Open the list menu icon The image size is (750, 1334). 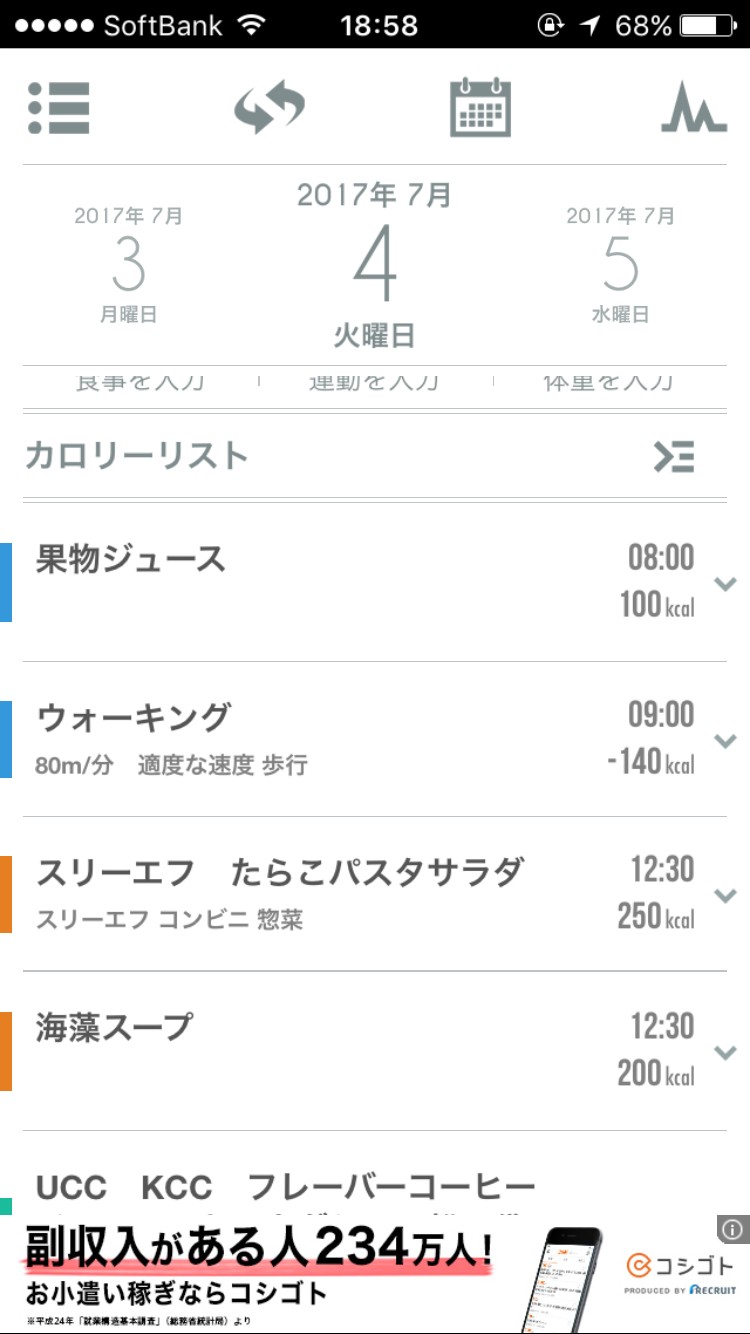(60, 106)
